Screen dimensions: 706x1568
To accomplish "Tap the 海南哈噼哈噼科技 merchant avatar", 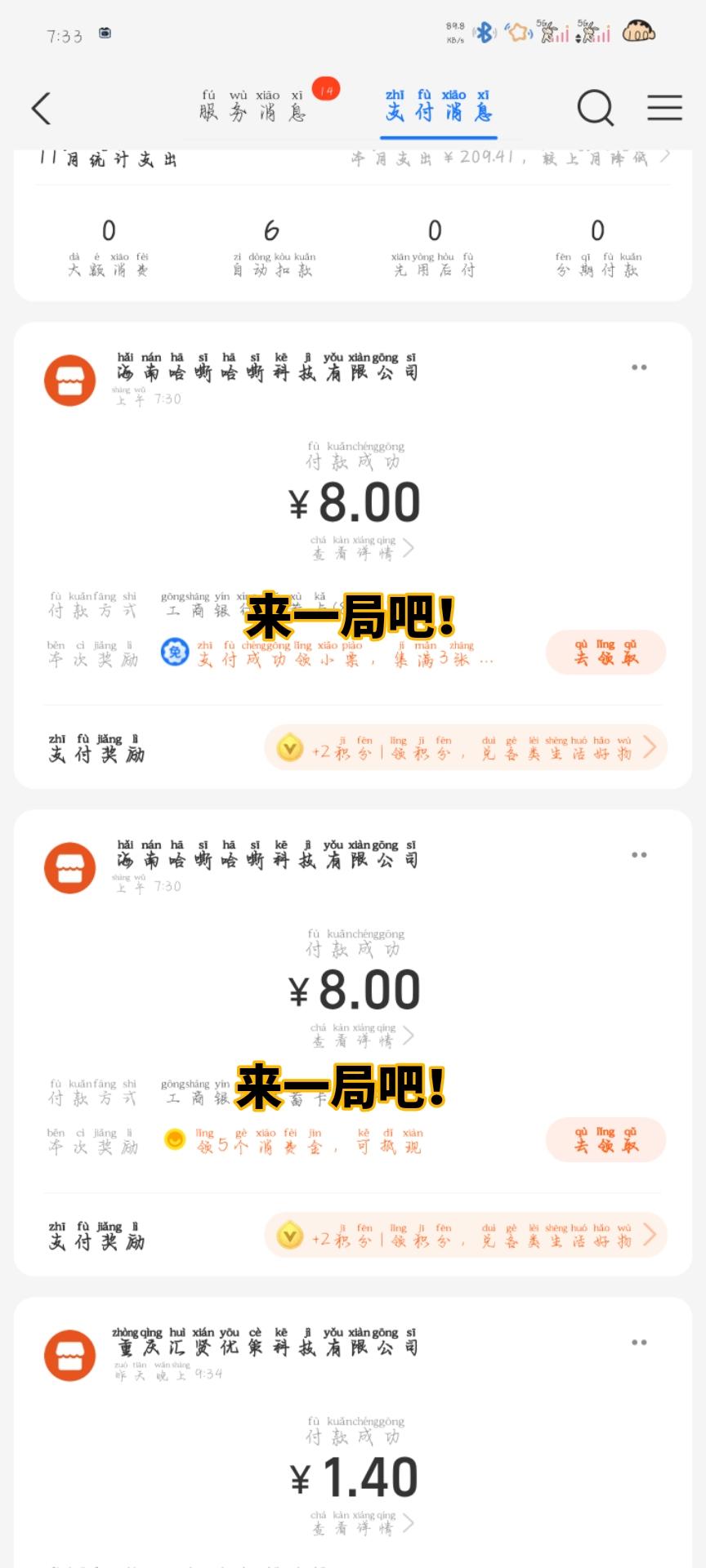I will [70, 380].
